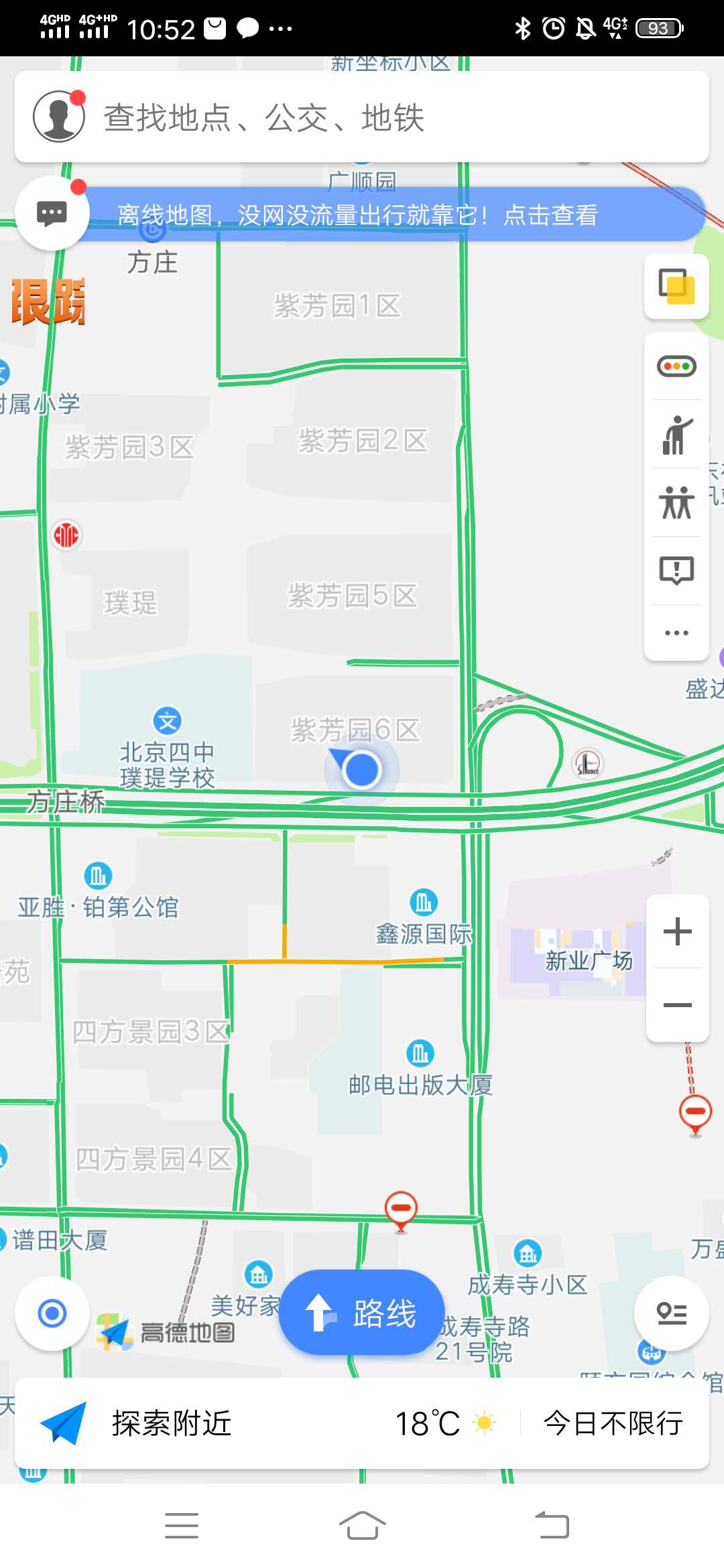Viewport: 724px width, 1568px height.
Task: Zoom out on the map
Action: 677,1005
